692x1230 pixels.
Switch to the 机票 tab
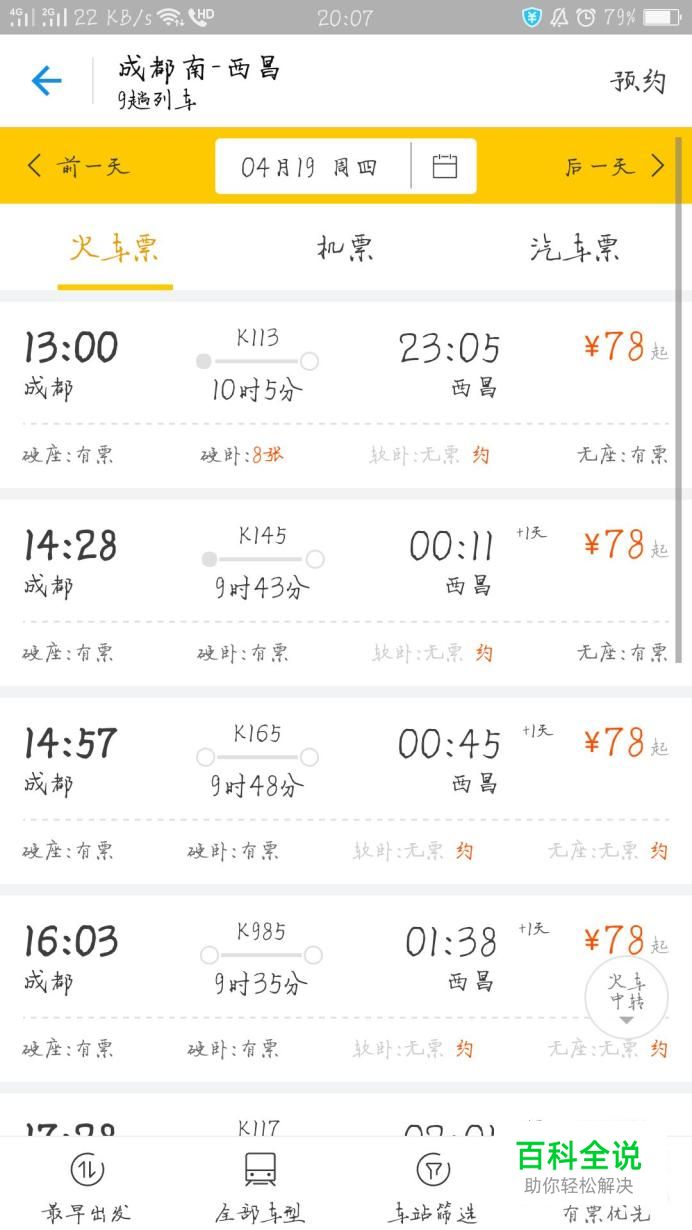click(345, 248)
